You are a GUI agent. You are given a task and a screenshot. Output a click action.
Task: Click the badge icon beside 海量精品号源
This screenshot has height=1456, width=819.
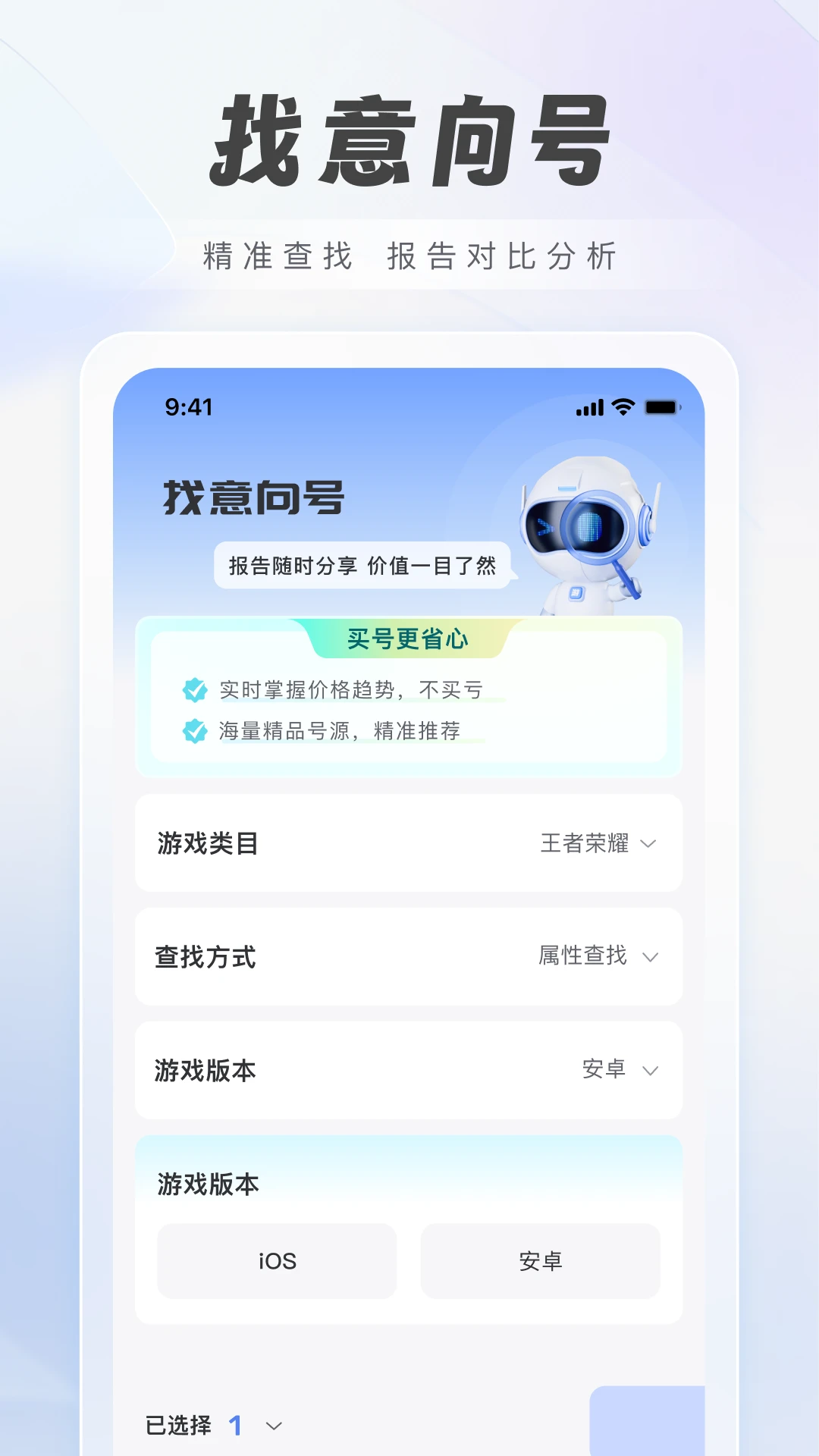point(196,730)
